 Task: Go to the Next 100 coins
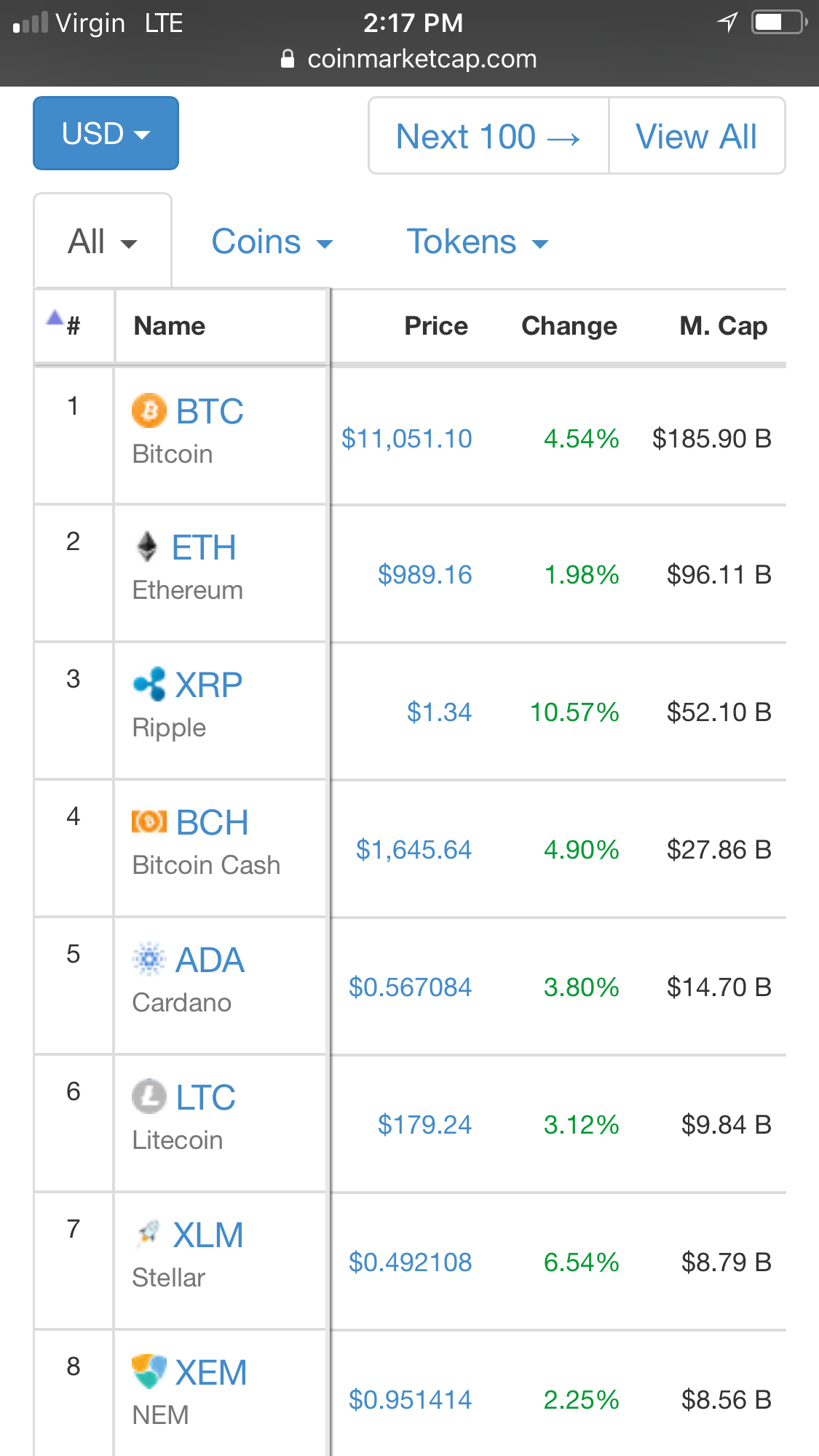[488, 136]
